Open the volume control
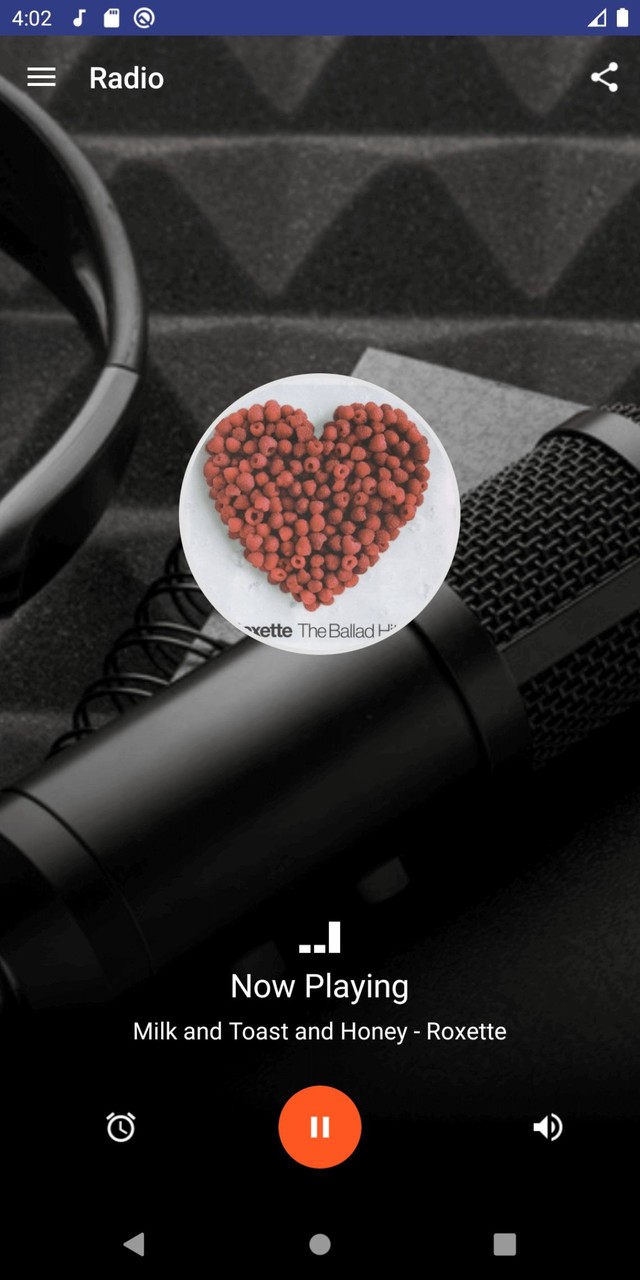The width and height of the screenshot is (640, 1280). 547,1127
